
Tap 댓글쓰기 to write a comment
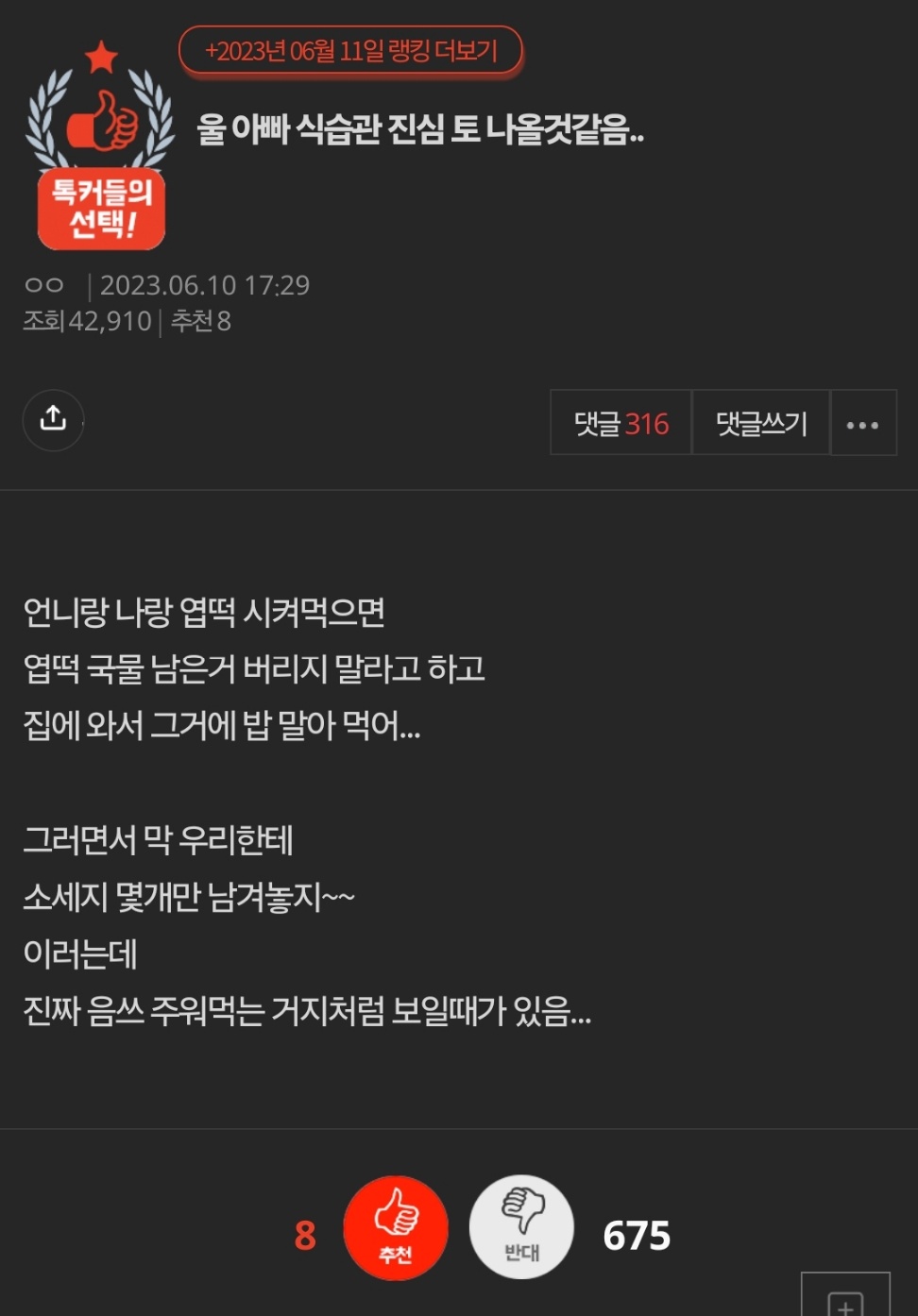pyautogui.click(x=761, y=423)
